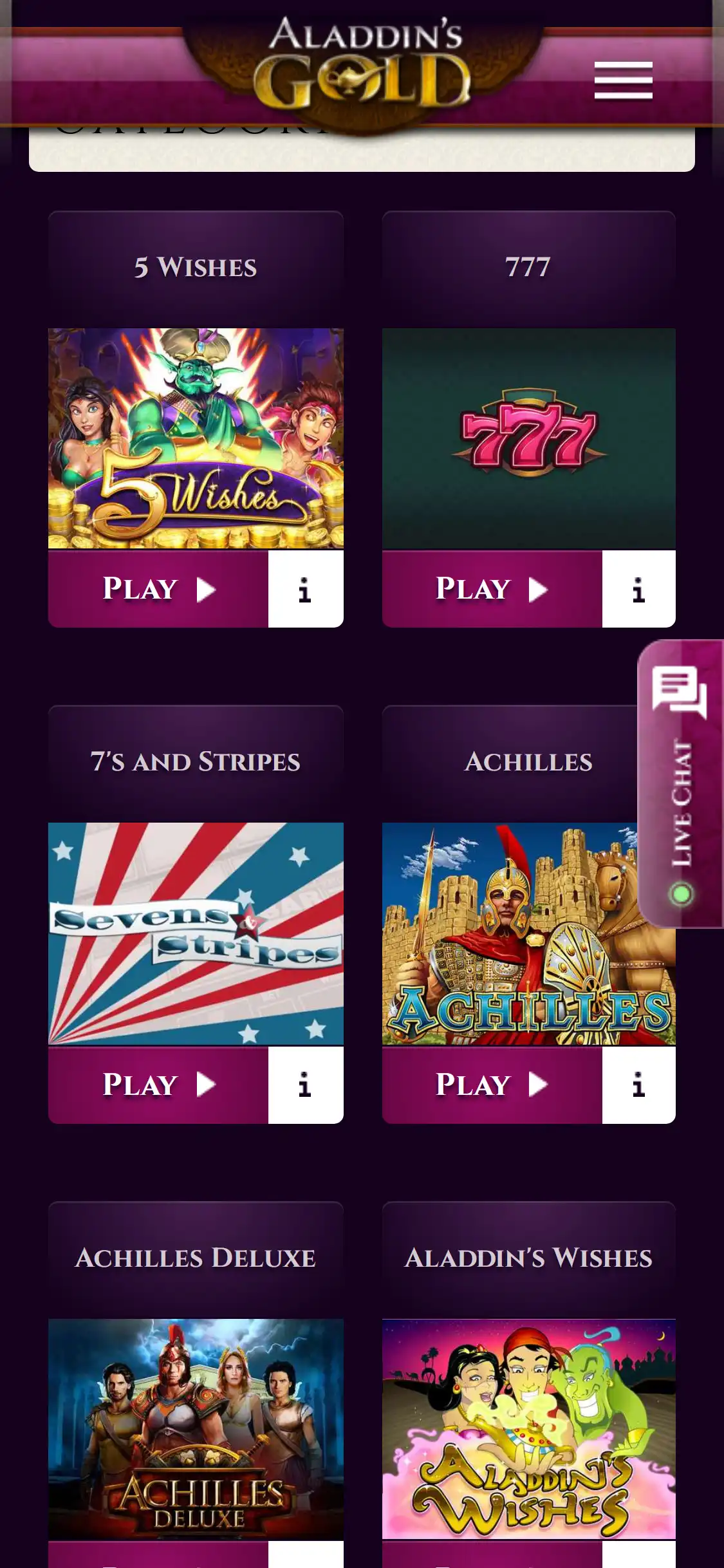Open the Aladdin's Wishes thumbnail
Viewport: 724px width, 1568px height.
528,1429
